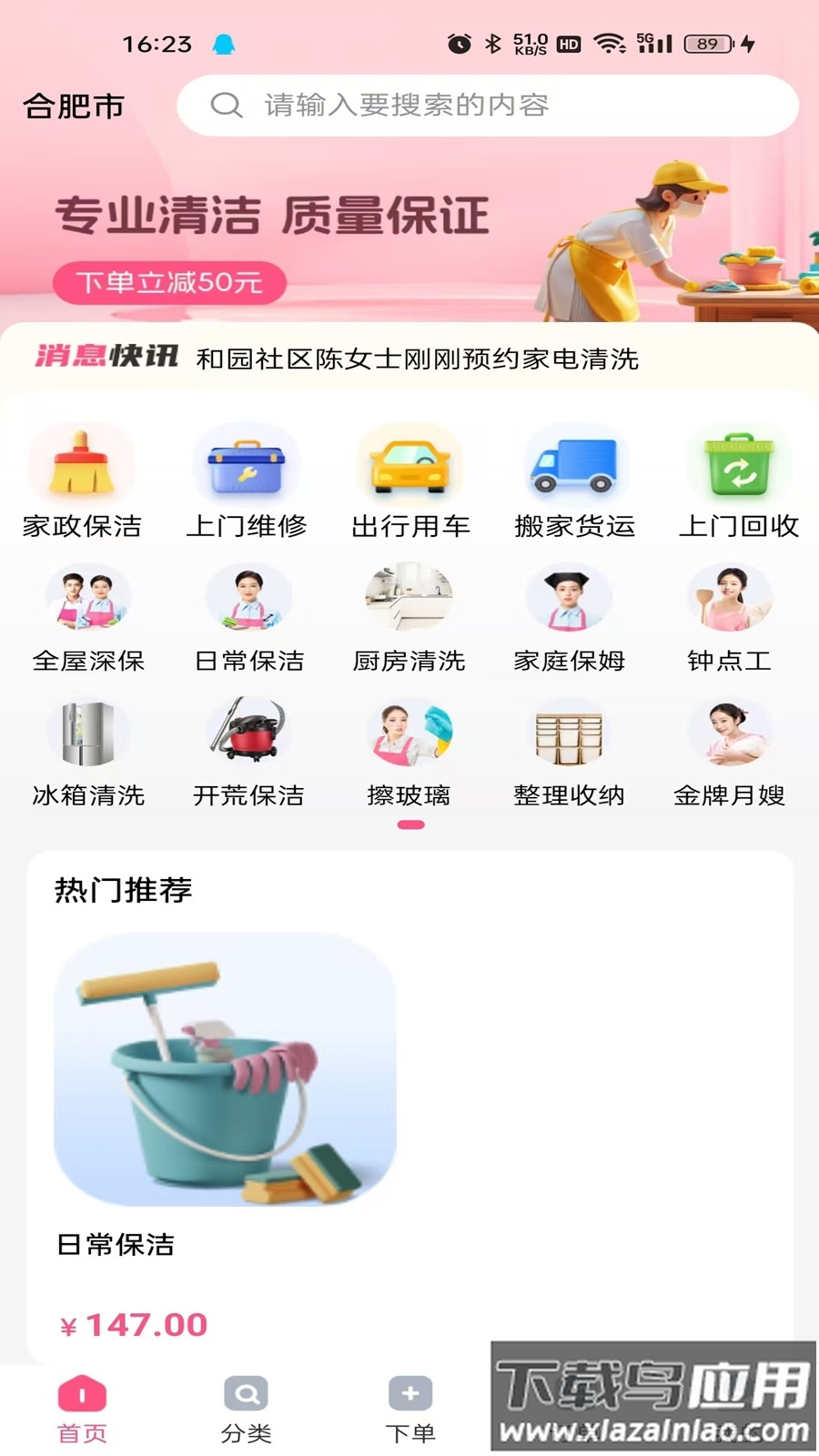This screenshot has height=1456, width=819.
Task: Switch to the 下单 order tab
Action: point(409,1406)
